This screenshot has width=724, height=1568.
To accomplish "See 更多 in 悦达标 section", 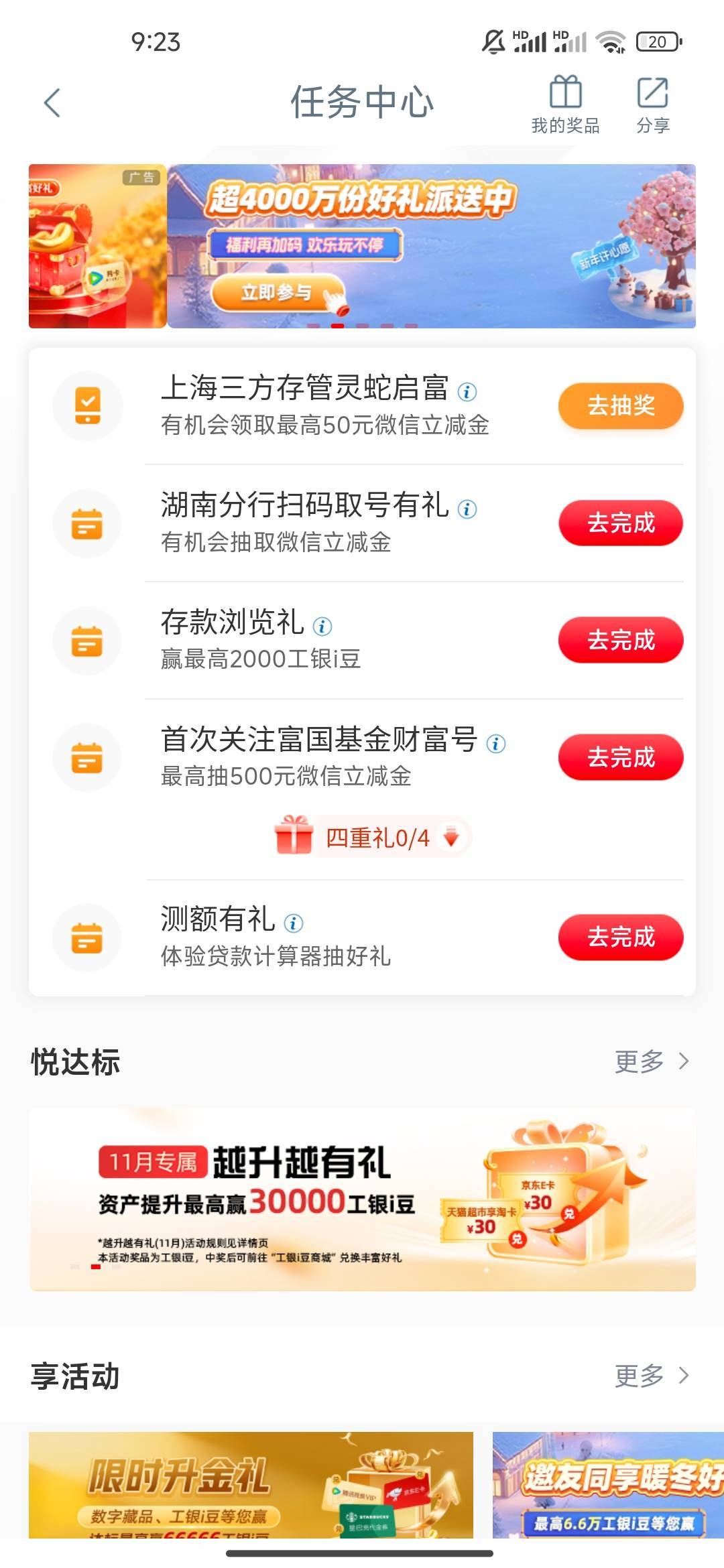I will (651, 1061).
